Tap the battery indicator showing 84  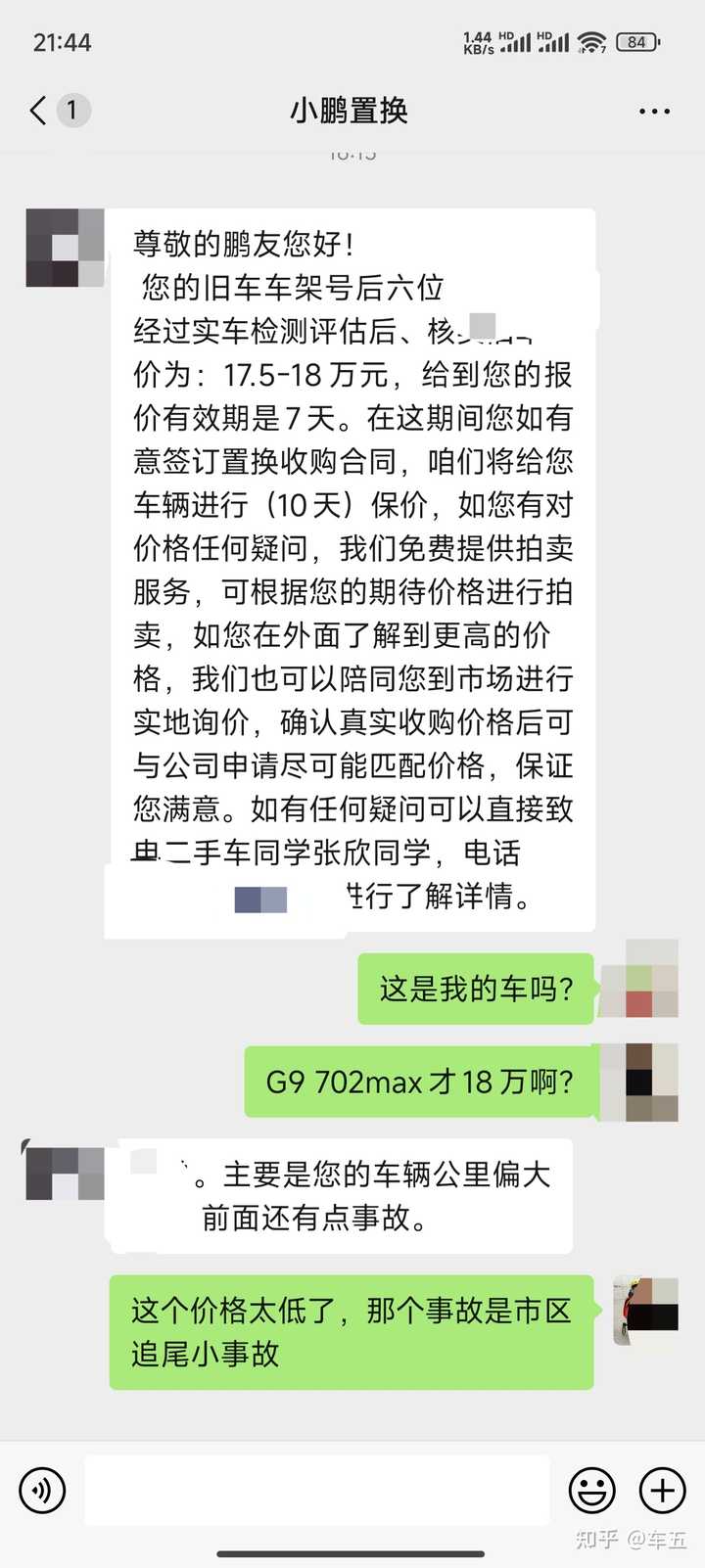coord(637,42)
